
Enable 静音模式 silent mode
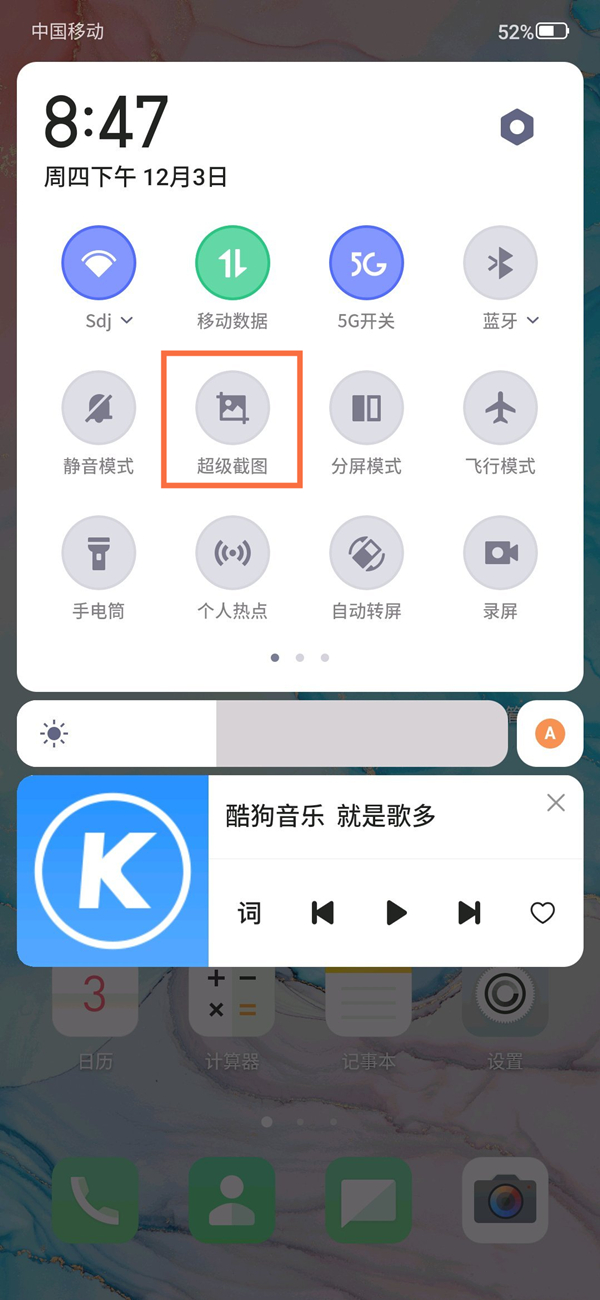(x=98, y=408)
